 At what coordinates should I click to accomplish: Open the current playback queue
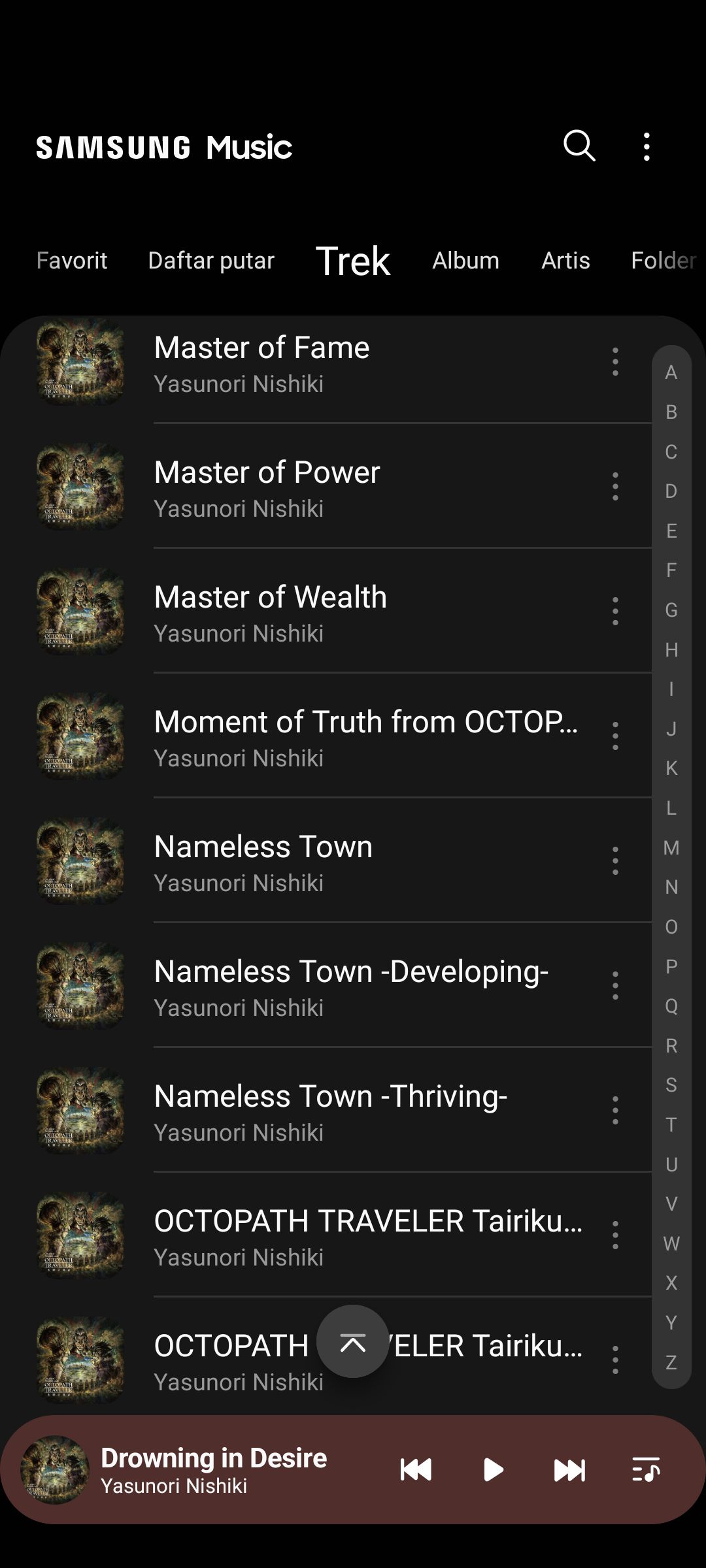pyautogui.click(x=646, y=1470)
